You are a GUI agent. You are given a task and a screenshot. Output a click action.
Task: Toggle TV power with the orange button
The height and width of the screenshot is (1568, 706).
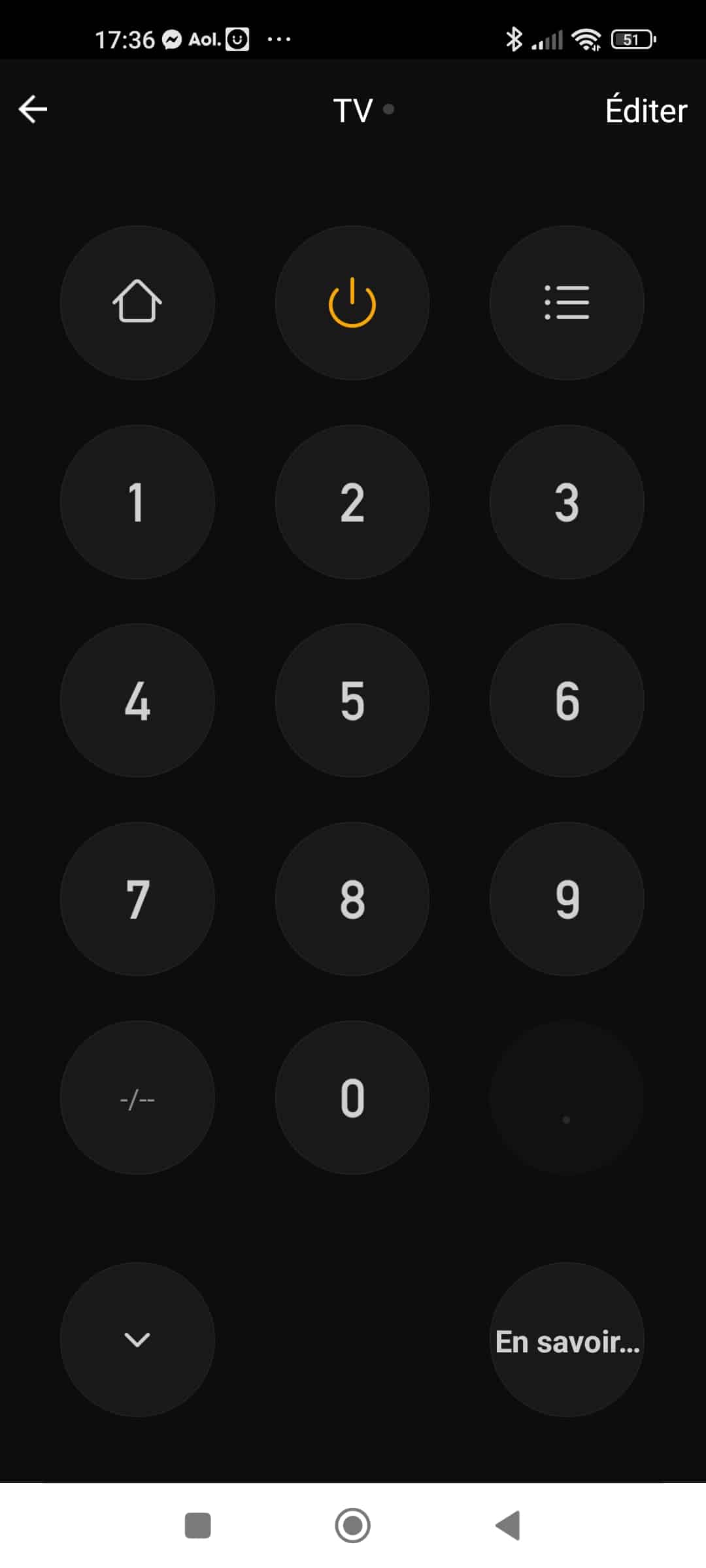click(352, 302)
